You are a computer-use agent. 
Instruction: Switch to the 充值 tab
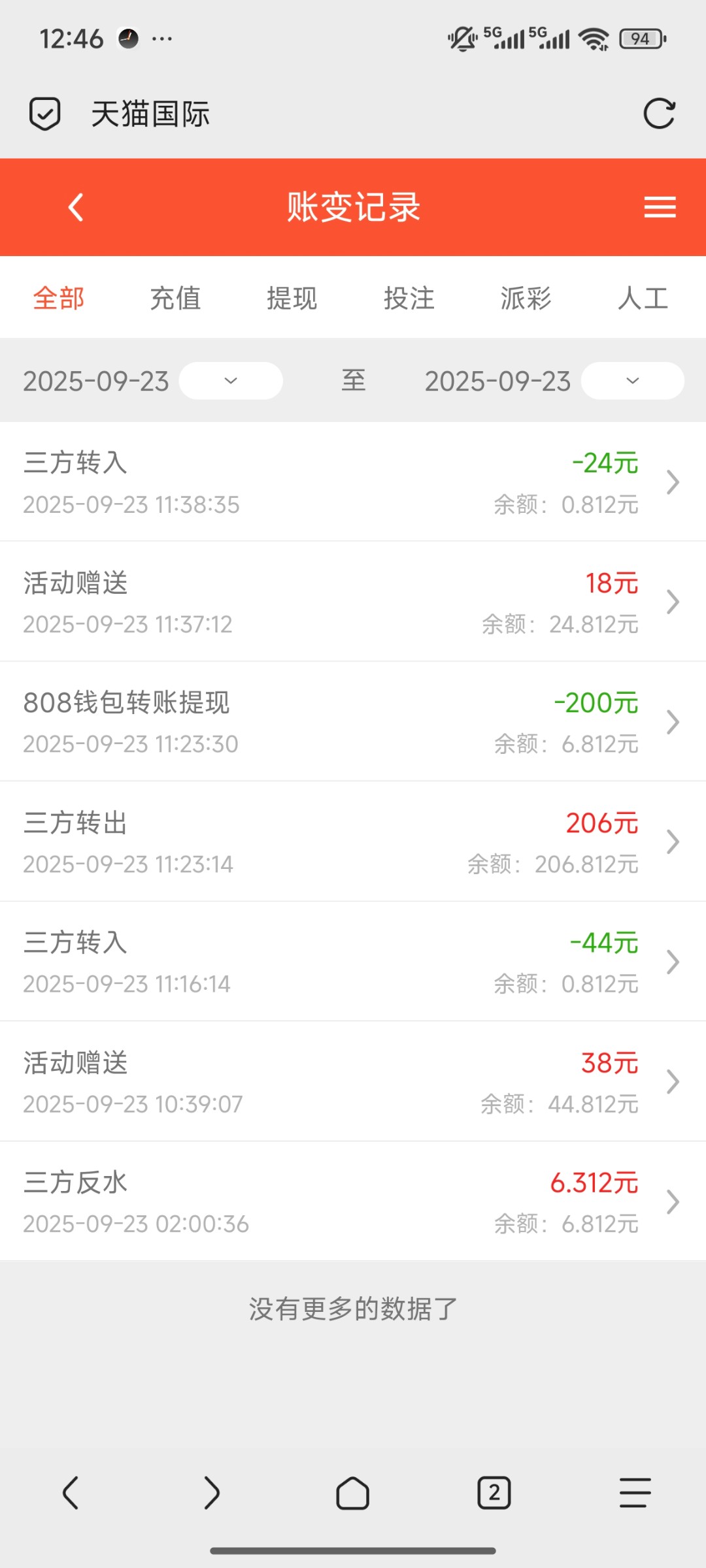176,298
